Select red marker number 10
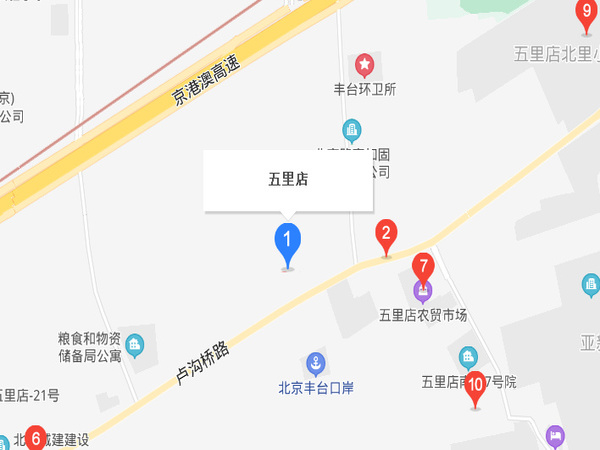The width and height of the screenshot is (600, 450). (x=476, y=384)
